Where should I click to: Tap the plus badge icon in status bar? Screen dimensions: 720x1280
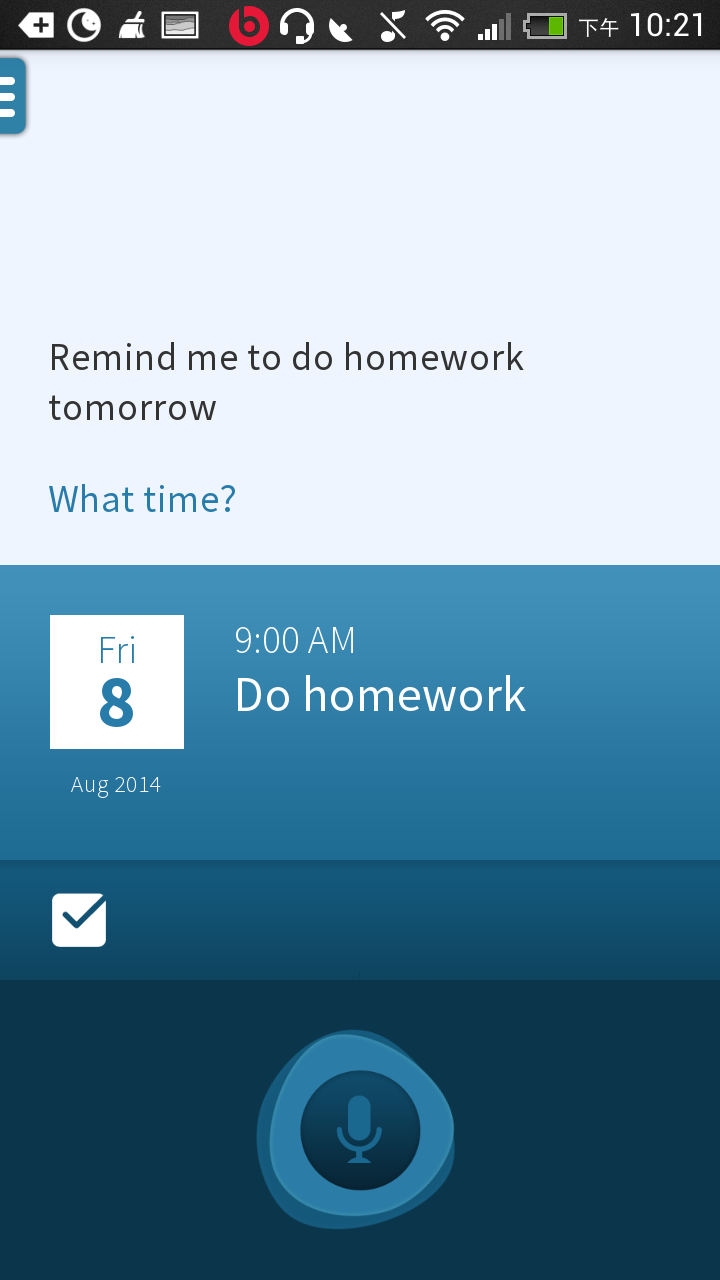[x=38, y=25]
